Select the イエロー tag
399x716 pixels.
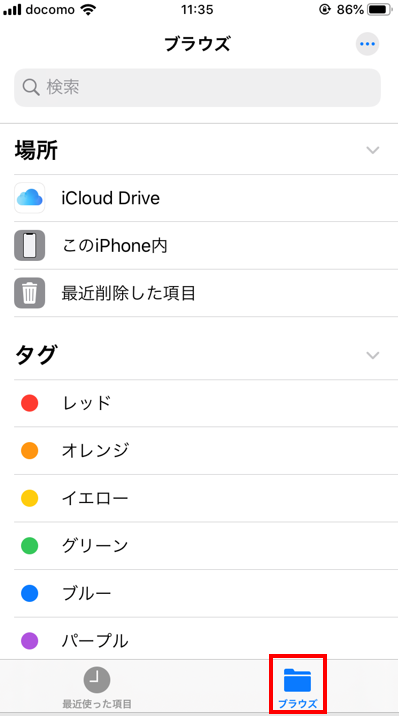click(x=197, y=498)
